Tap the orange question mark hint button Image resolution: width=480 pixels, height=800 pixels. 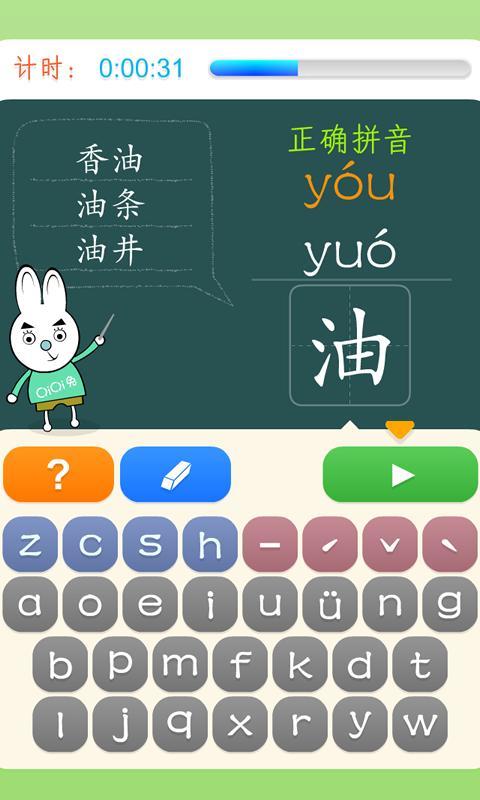58,474
